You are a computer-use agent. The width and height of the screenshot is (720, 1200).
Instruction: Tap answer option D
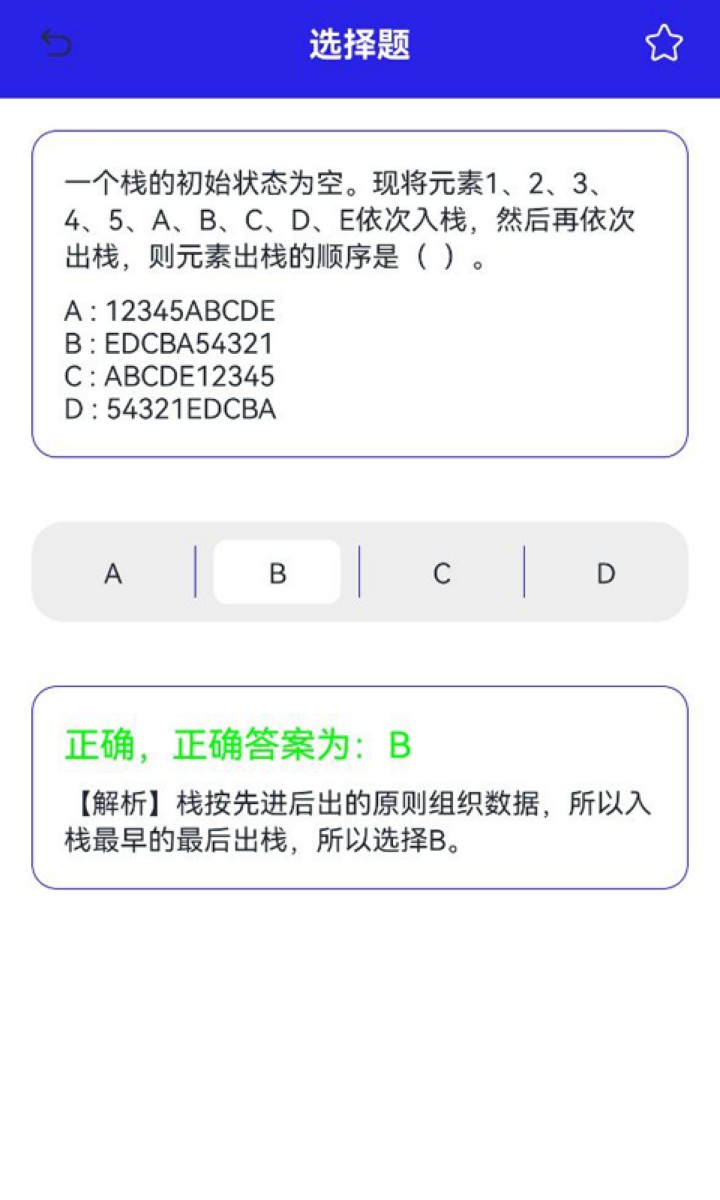tap(606, 573)
